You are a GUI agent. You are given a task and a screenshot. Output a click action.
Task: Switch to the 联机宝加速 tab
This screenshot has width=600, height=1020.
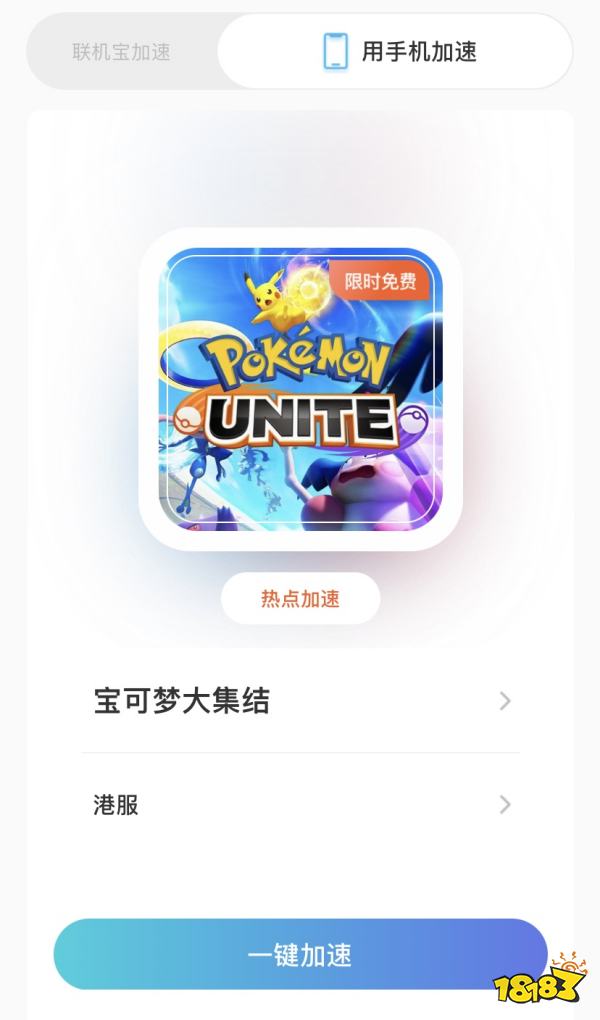coord(121,52)
